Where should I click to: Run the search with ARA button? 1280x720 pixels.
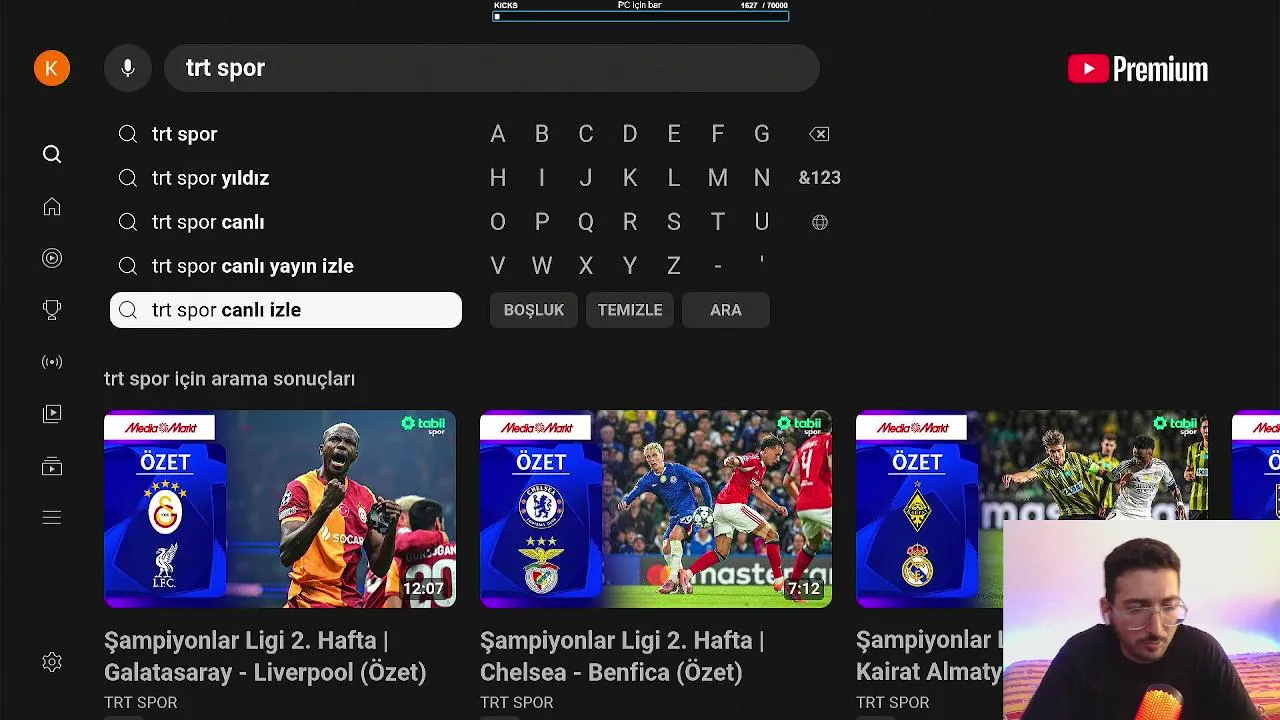(x=725, y=310)
